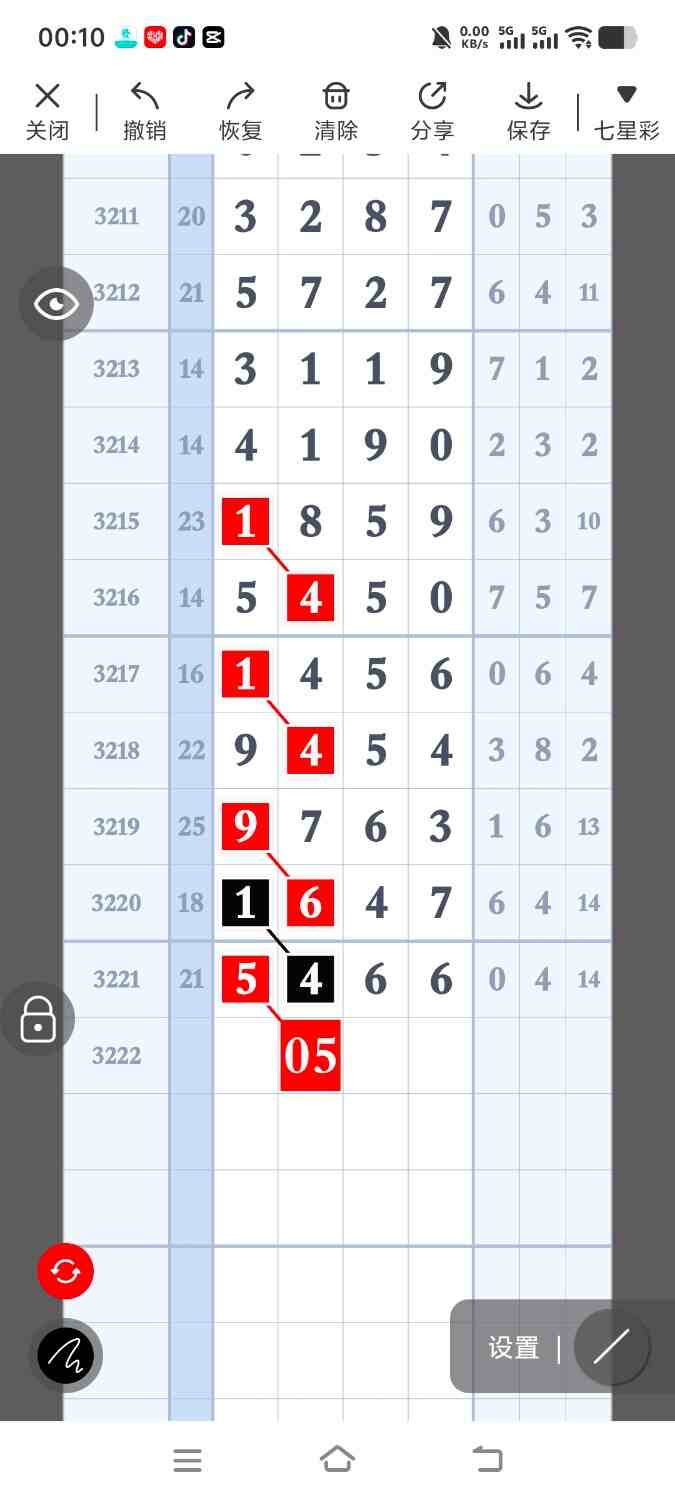Open 设置 settings

(514, 1348)
